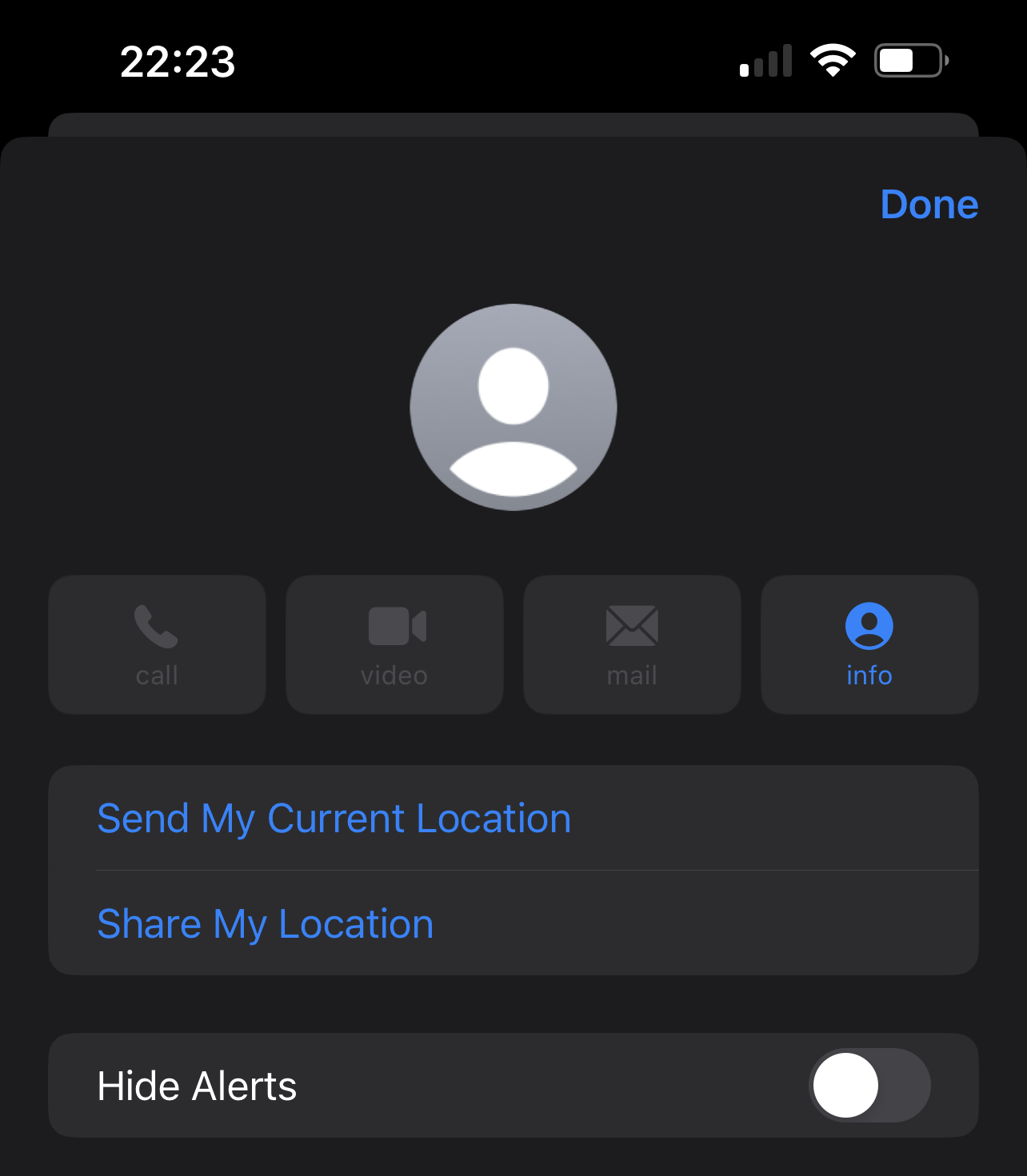Screen dimensions: 1027x1176
Task: Toggle the Hide Alerts switch
Action: 869,1085
